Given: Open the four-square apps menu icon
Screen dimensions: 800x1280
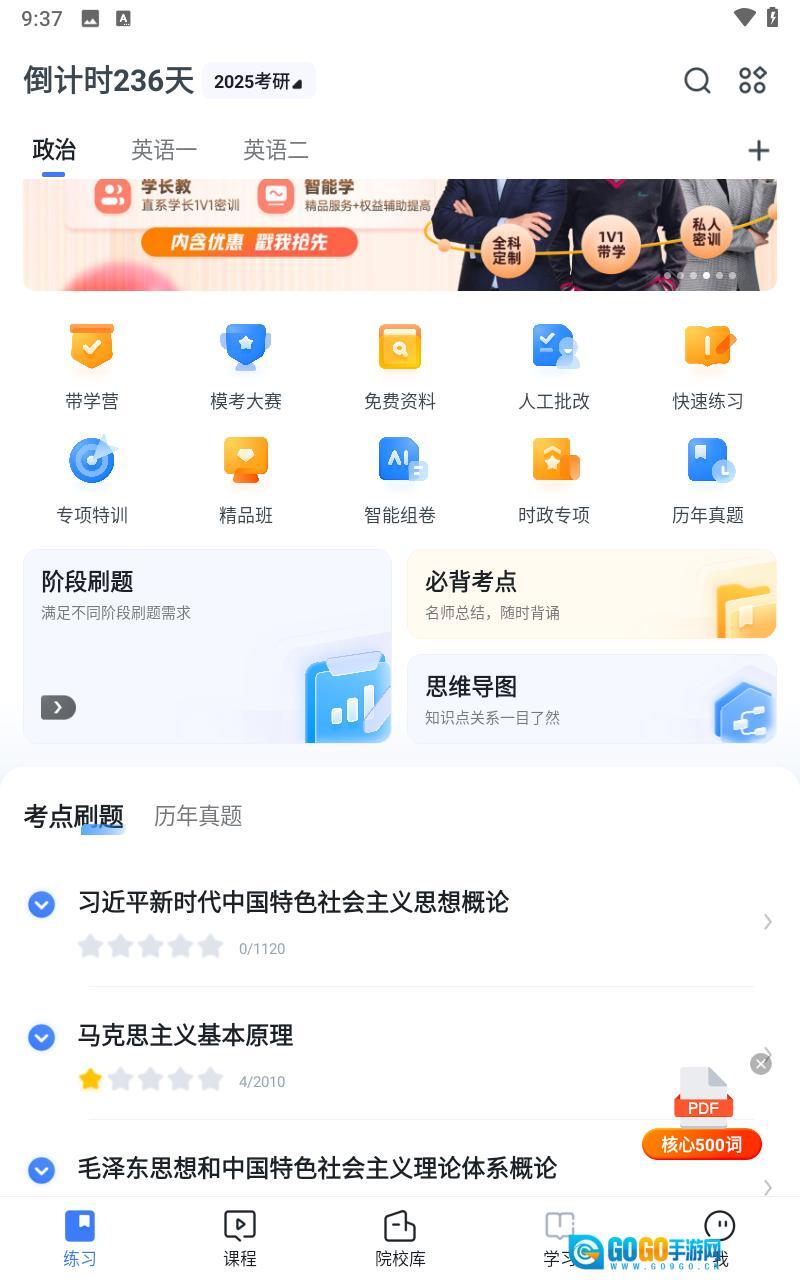Looking at the screenshot, I should click(x=752, y=80).
